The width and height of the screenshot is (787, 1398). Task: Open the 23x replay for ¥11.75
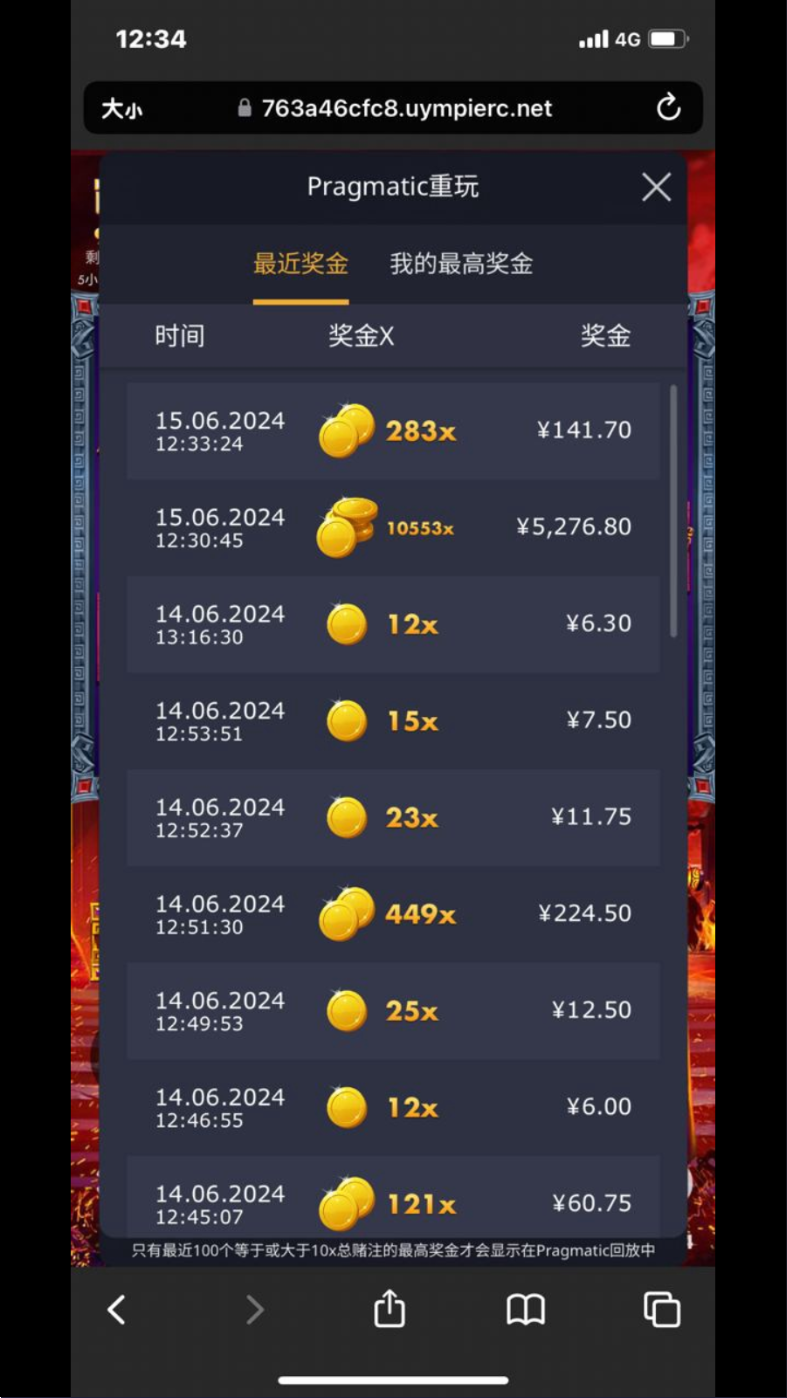392,817
